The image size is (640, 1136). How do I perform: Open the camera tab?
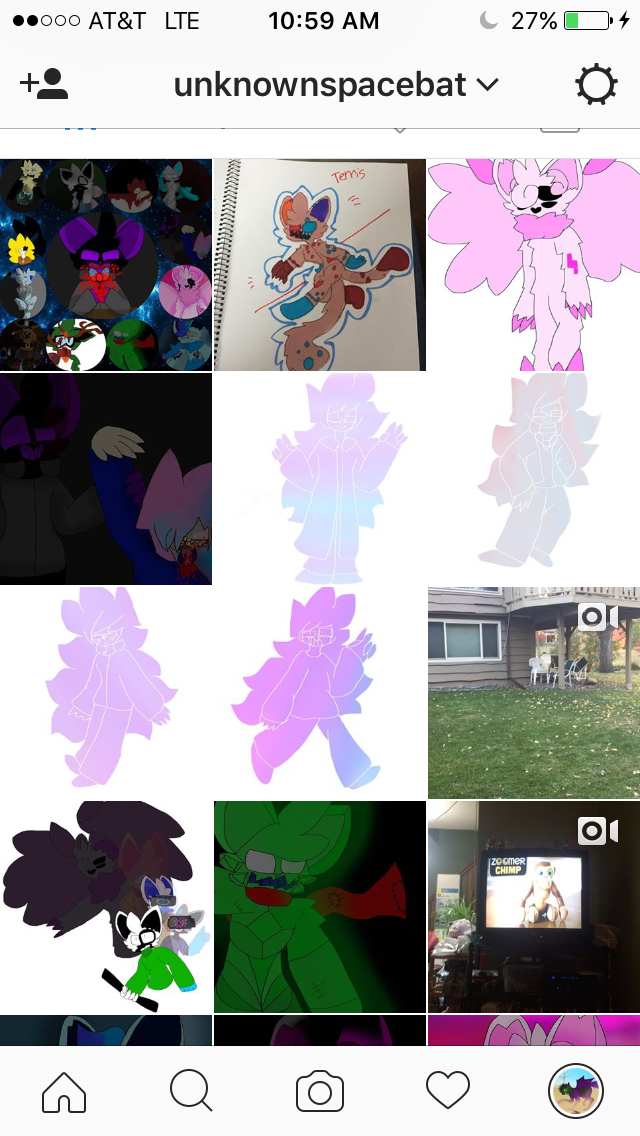click(320, 1091)
